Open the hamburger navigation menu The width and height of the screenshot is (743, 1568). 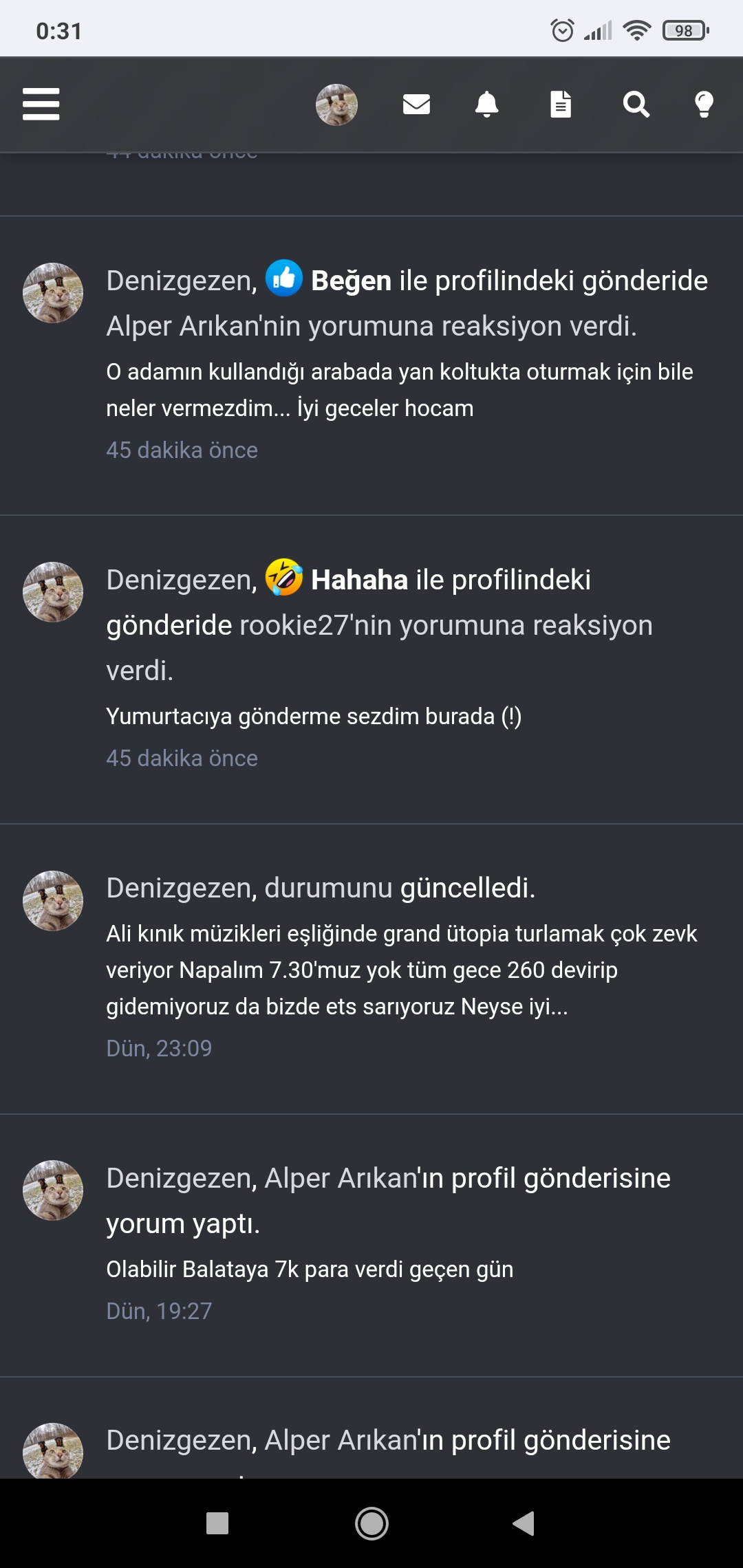(x=41, y=105)
